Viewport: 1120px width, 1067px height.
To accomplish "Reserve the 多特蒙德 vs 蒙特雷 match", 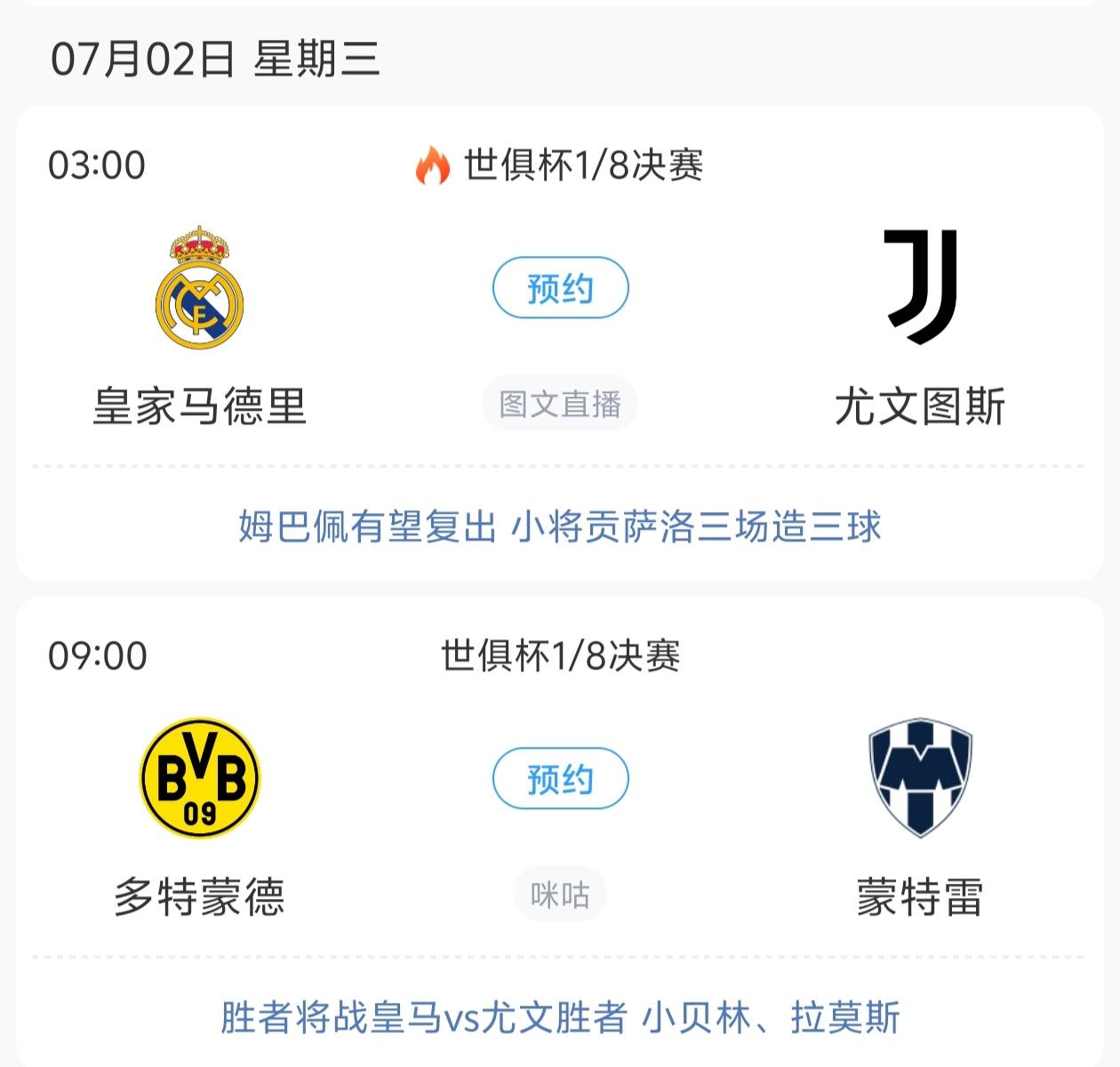I will point(560,779).
